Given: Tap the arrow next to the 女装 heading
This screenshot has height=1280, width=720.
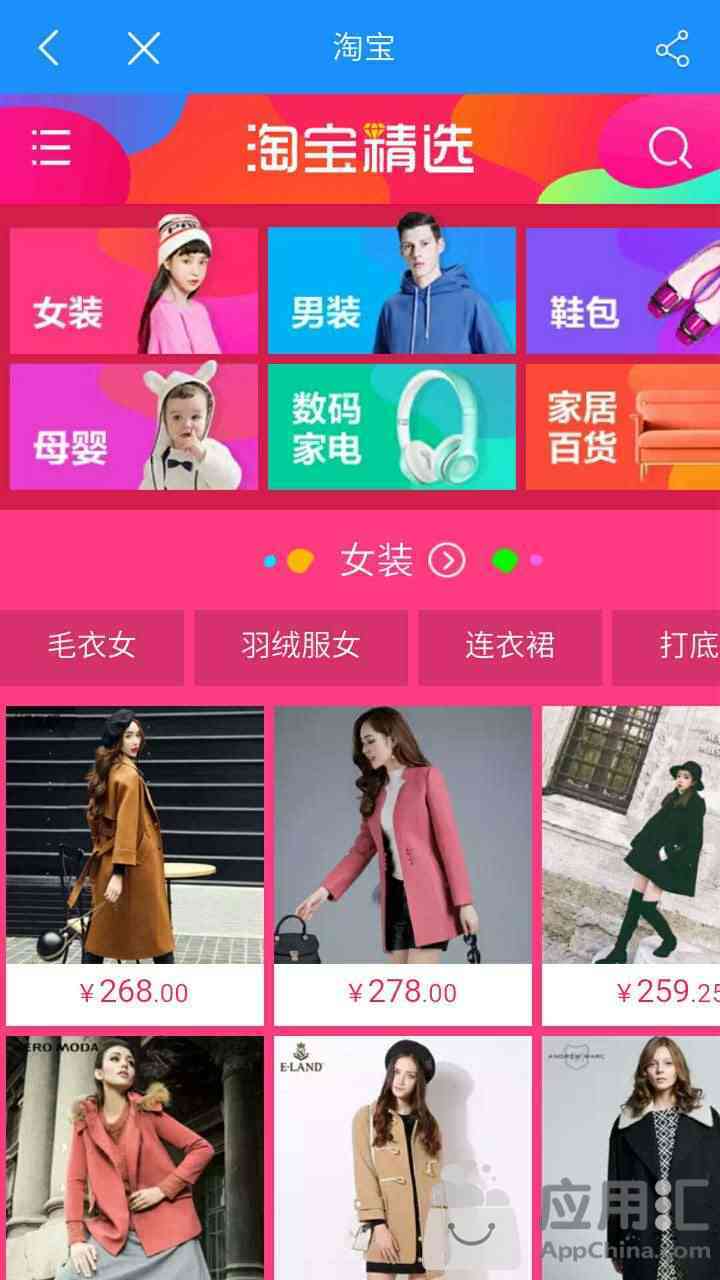Looking at the screenshot, I should (447, 561).
